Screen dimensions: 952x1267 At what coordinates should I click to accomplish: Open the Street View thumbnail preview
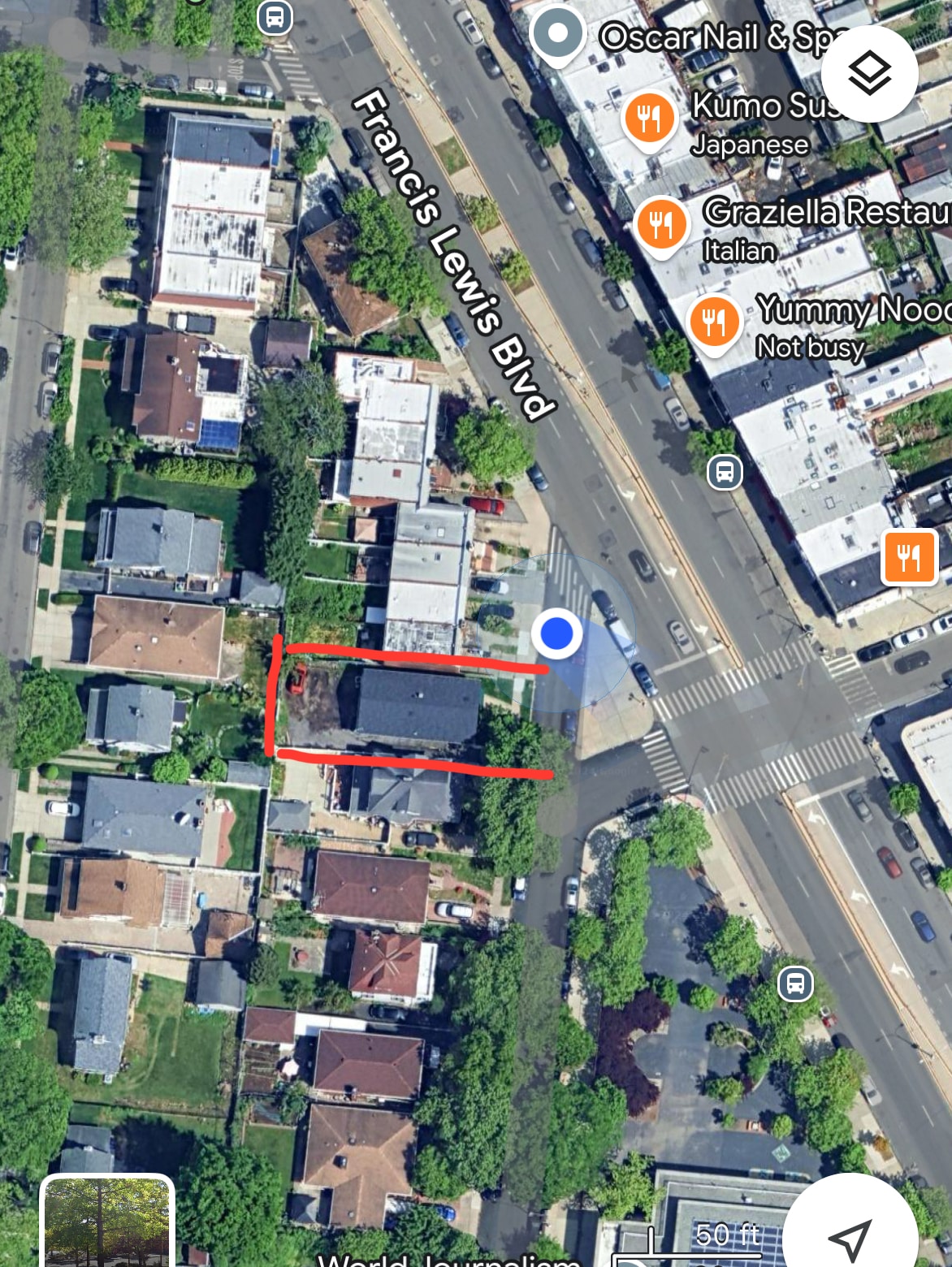point(107,1222)
